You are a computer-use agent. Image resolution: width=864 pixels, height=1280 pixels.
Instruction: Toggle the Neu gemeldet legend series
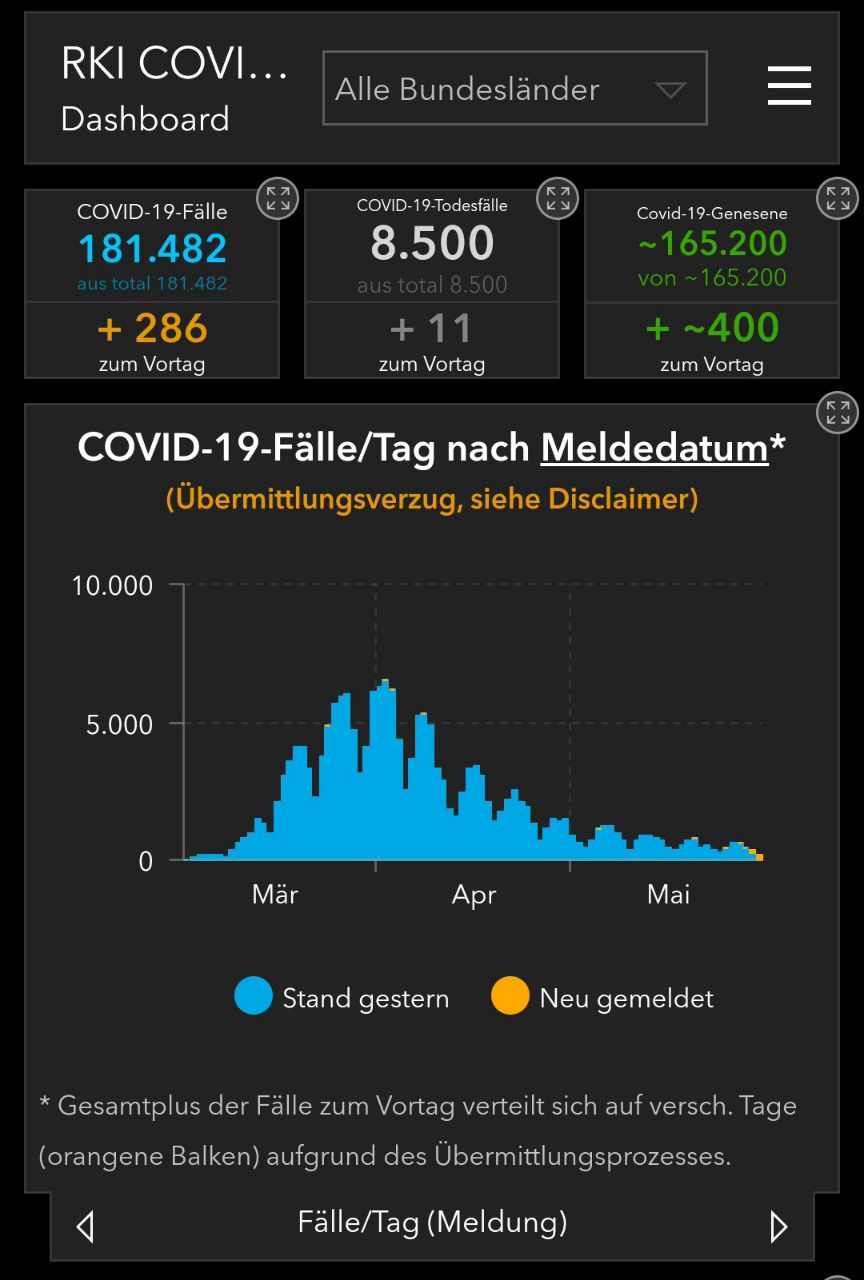[602, 997]
